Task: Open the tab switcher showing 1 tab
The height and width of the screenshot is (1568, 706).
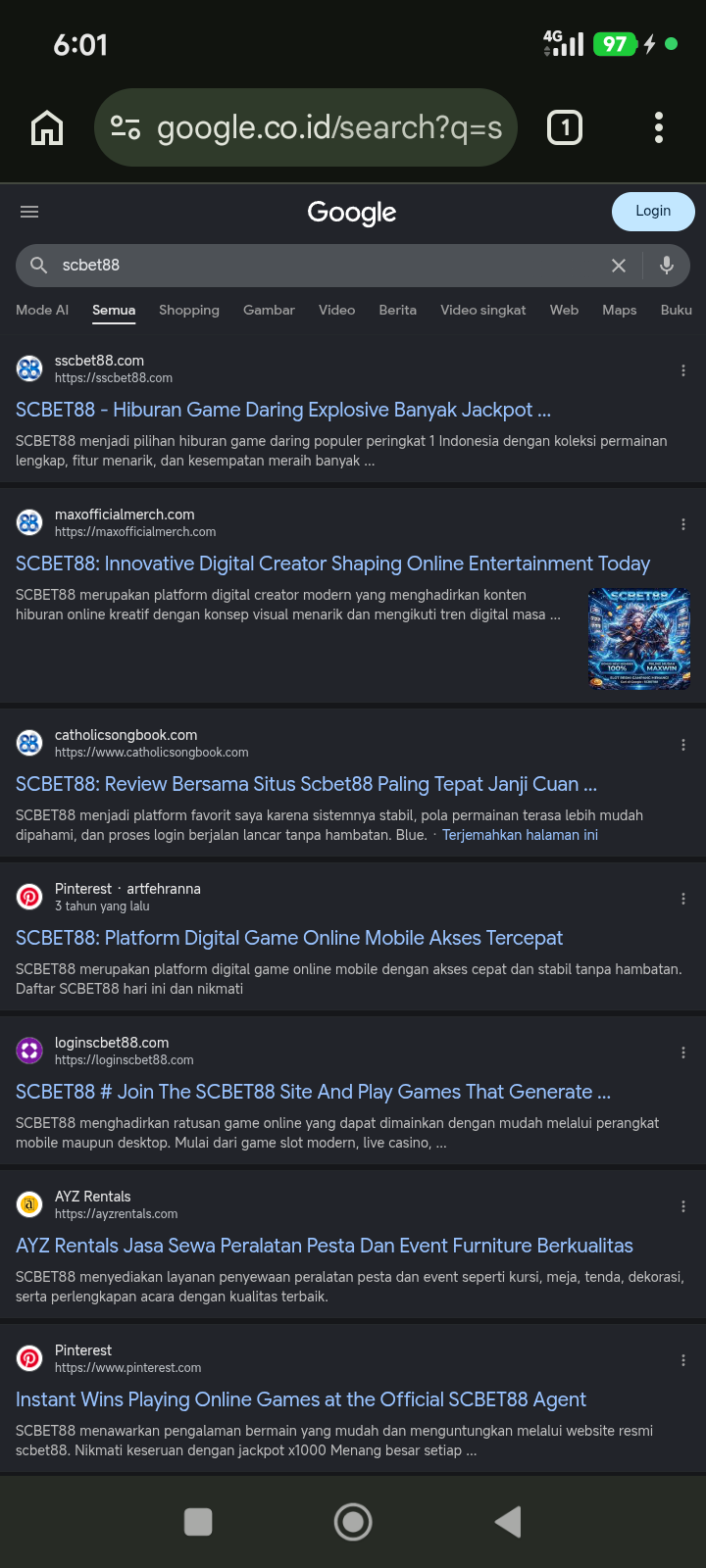Action: [564, 127]
